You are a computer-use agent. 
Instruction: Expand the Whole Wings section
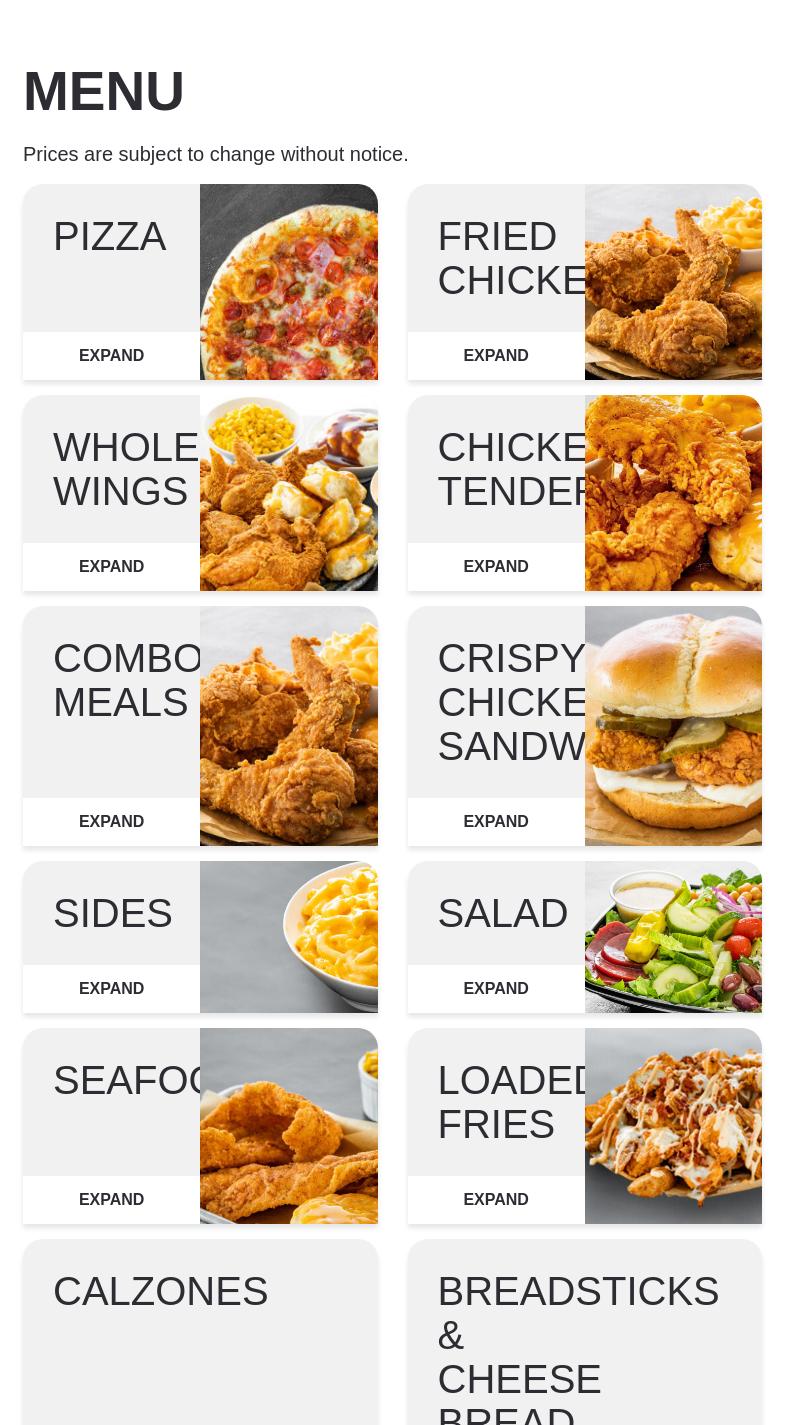(111, 567)
